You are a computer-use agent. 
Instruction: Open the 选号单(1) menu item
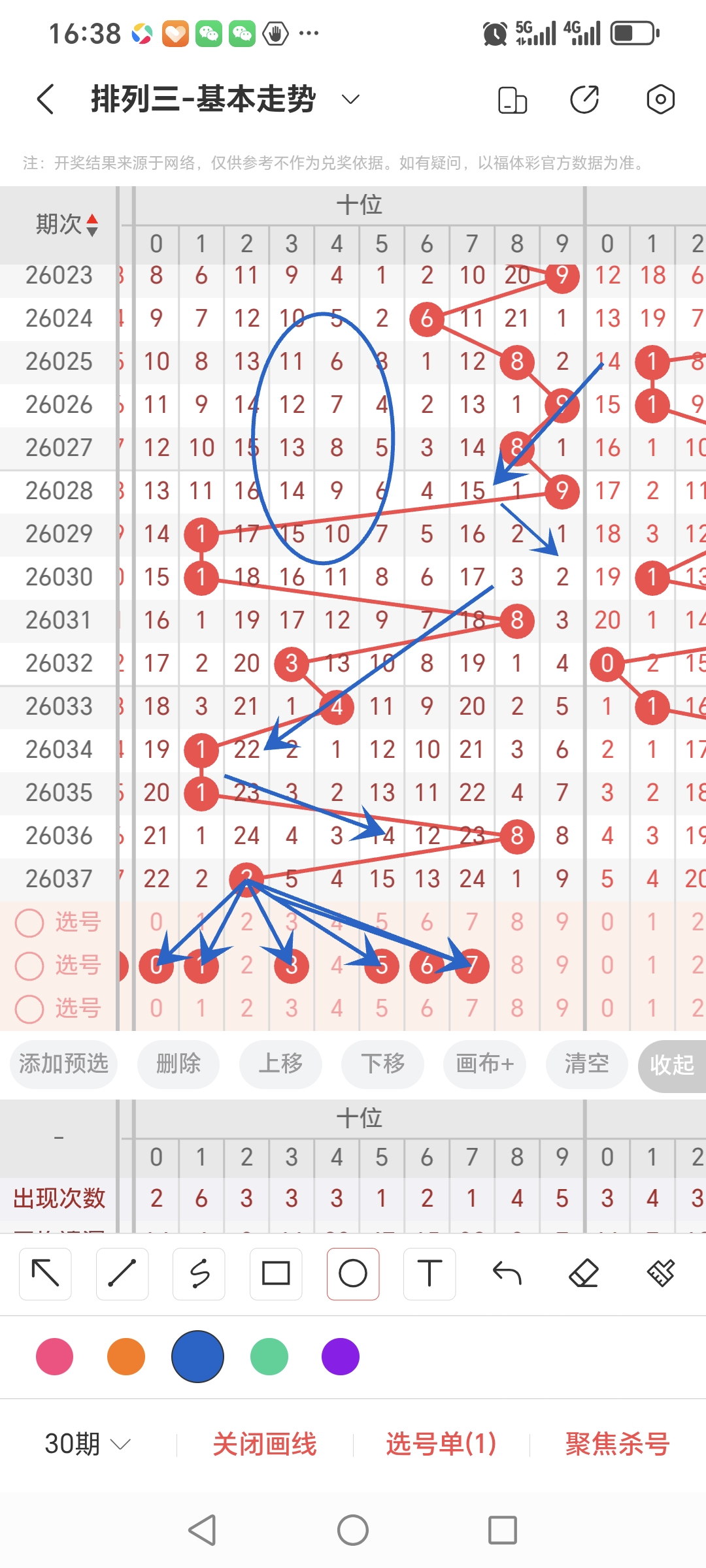click(x=441, y=1444)
